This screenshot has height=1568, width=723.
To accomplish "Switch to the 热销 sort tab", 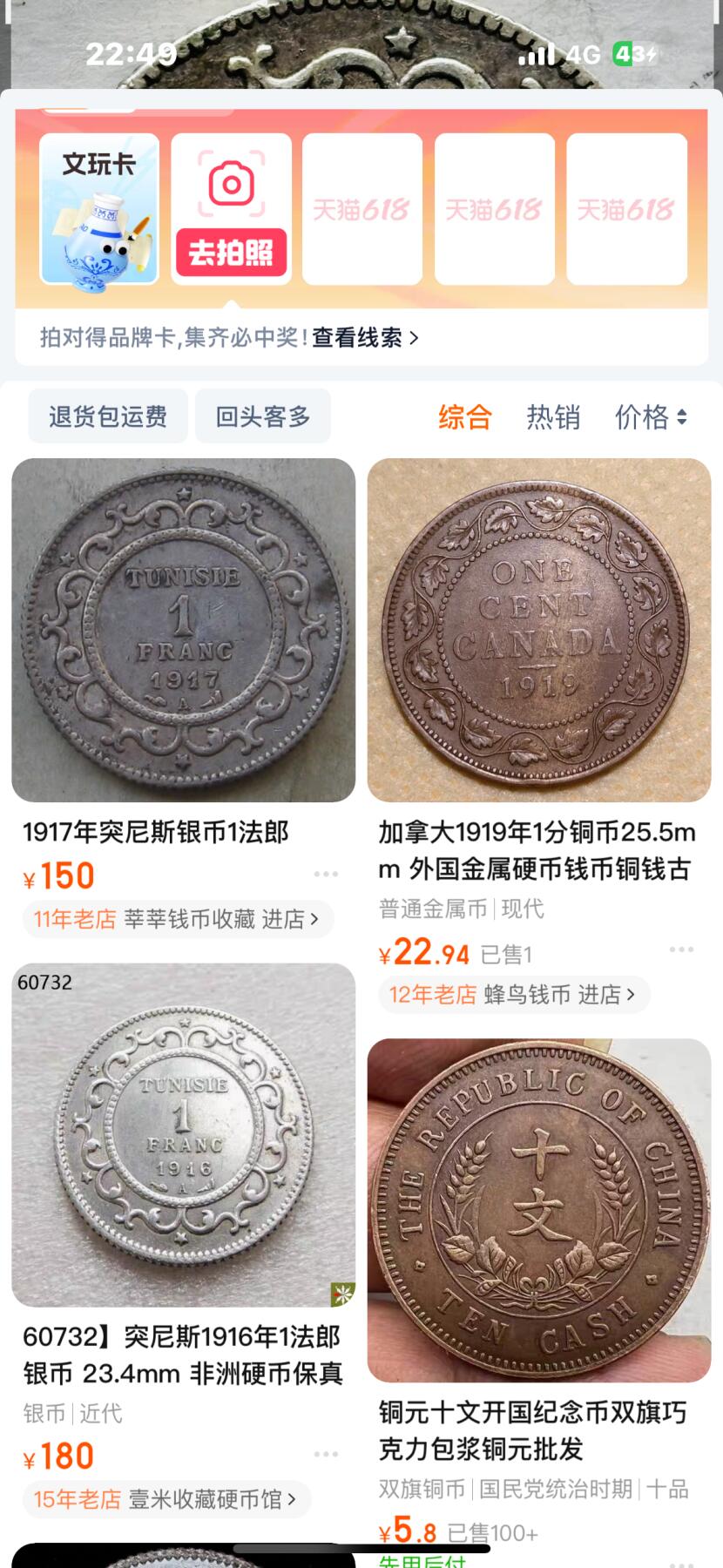I will point(553,416).
